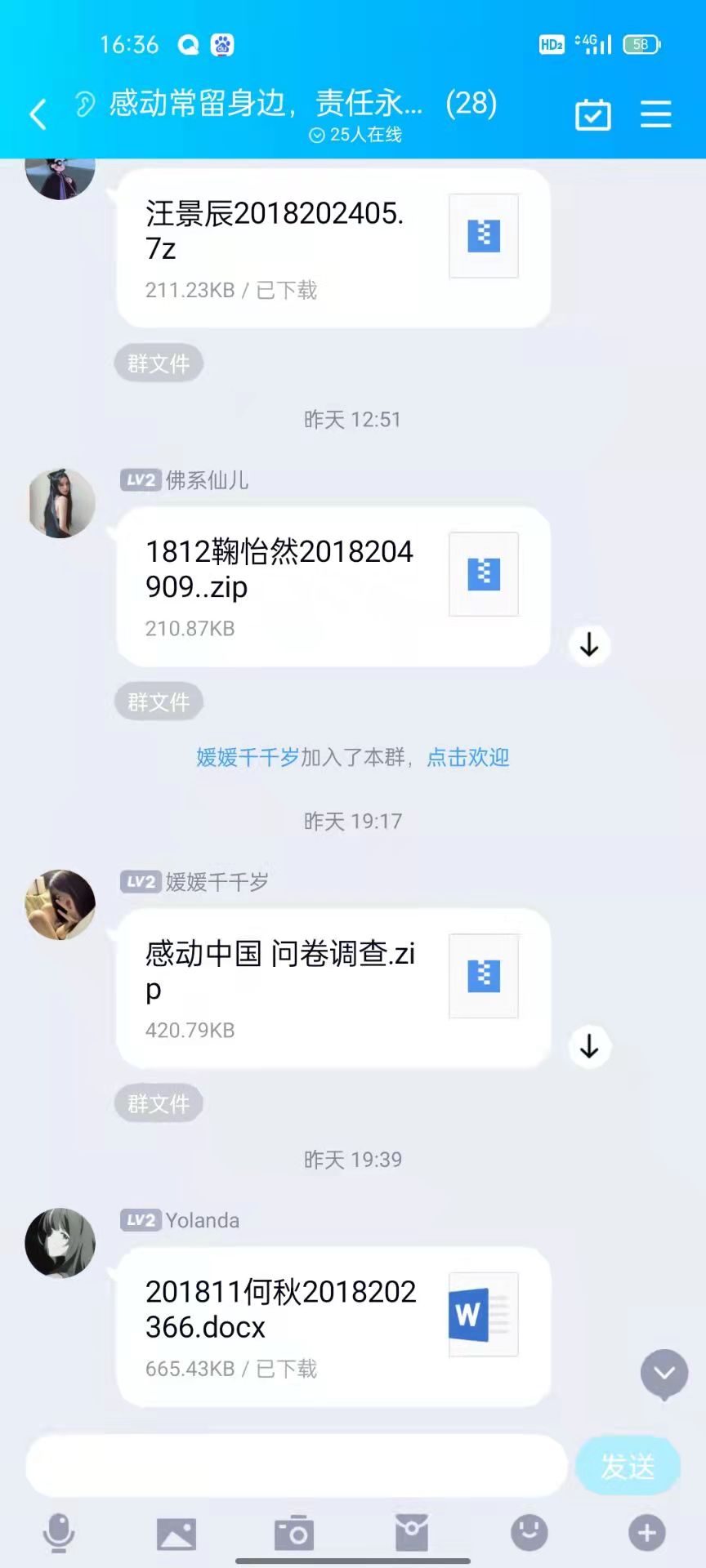Open the camera to take photo
The image size is (706, 1568).
tap(294, 1533)
